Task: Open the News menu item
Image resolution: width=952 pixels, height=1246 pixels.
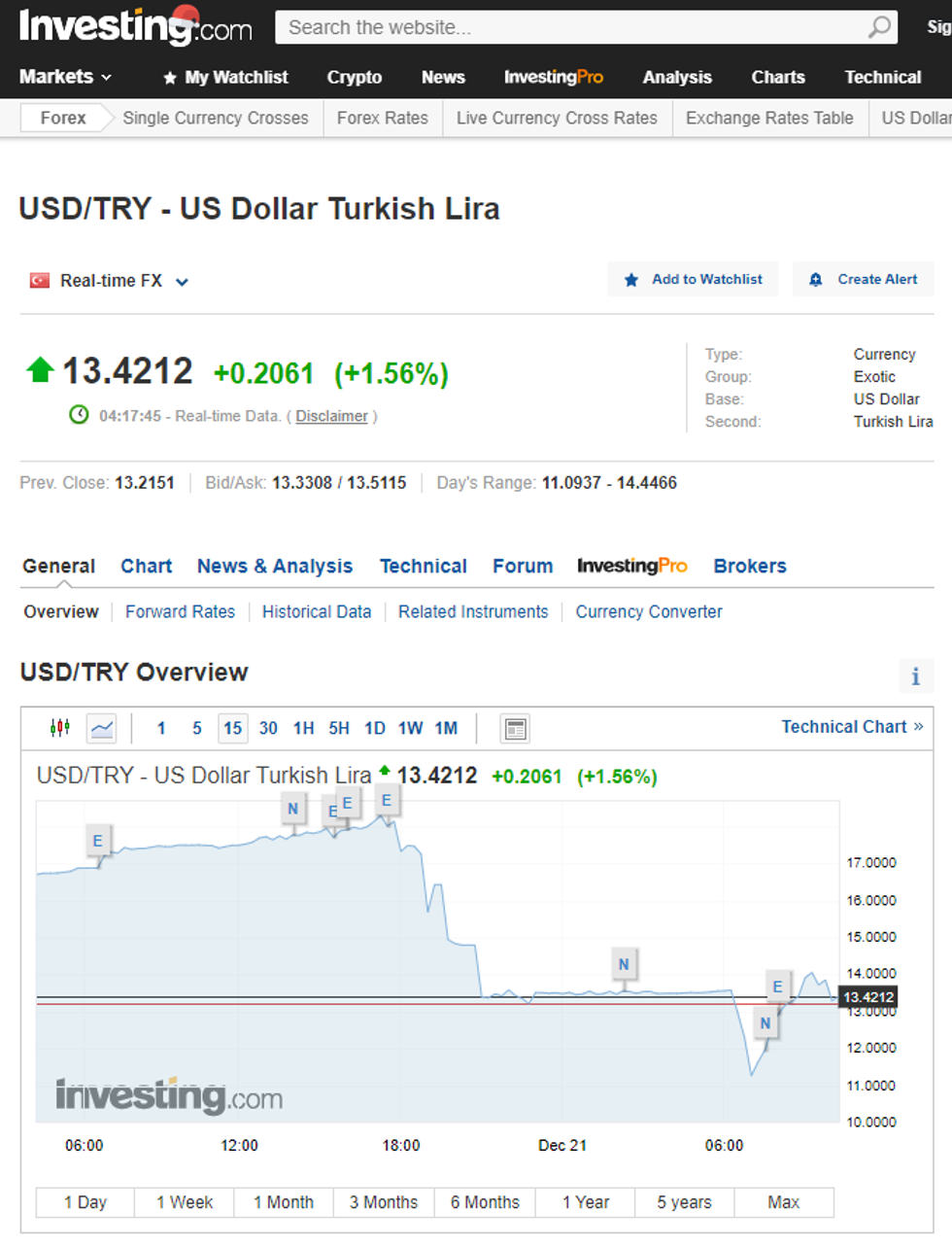Action: (443, 78)
